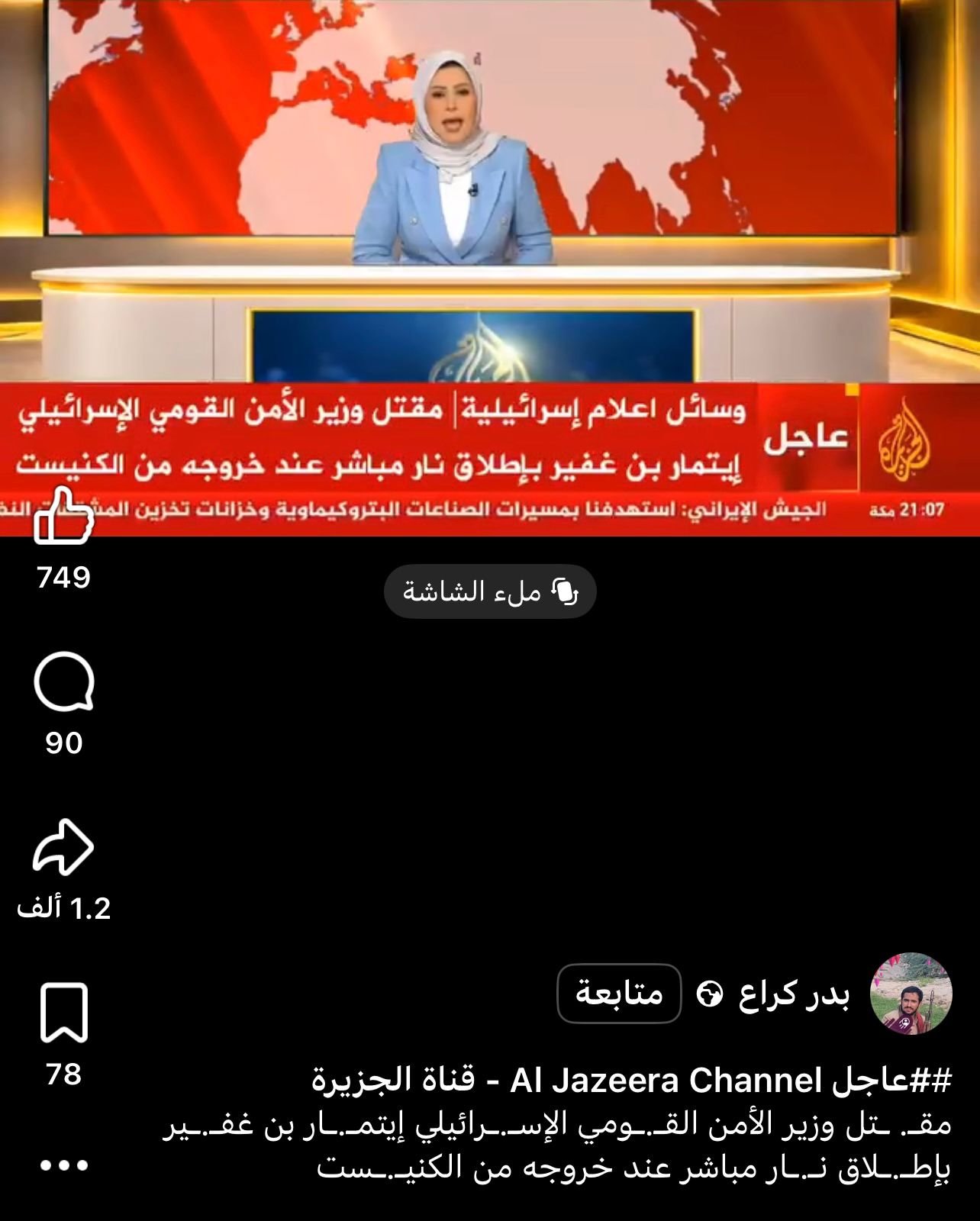
Task: Follow بدر كراع with the متابعة button
Action: 619,993
